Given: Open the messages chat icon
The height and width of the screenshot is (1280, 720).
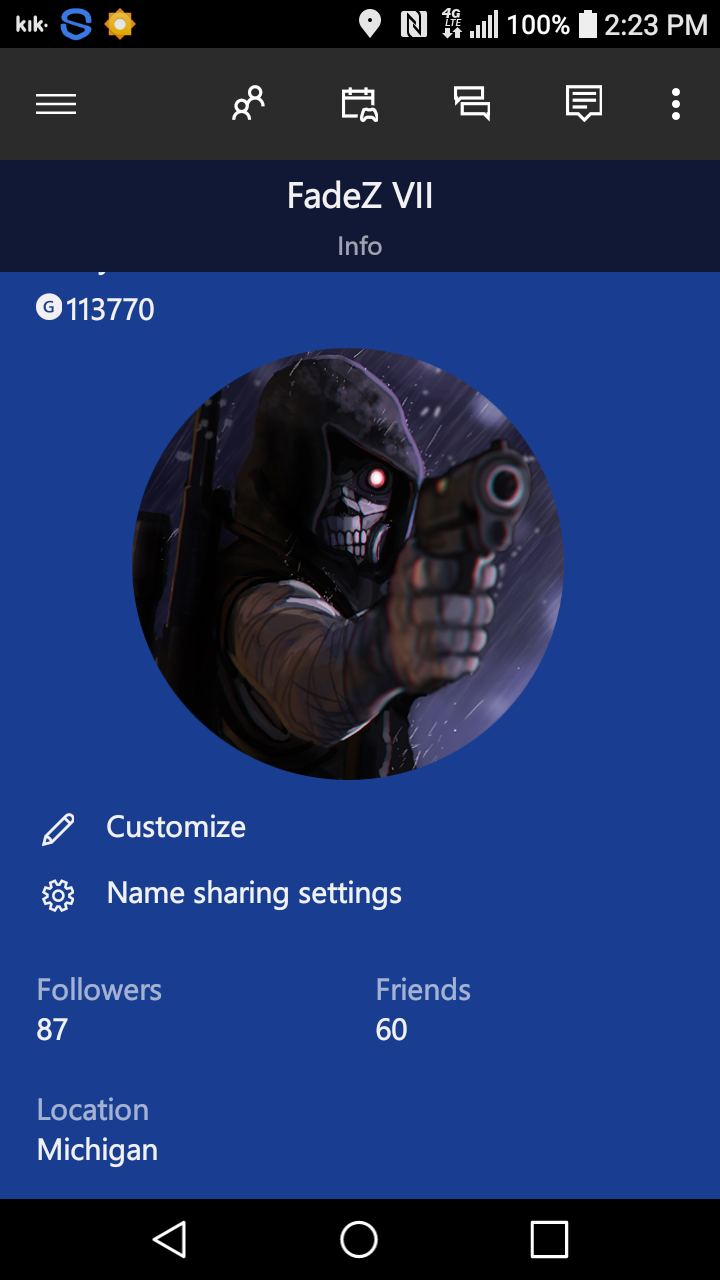Looking at the screenshot, I should (472, 104).
